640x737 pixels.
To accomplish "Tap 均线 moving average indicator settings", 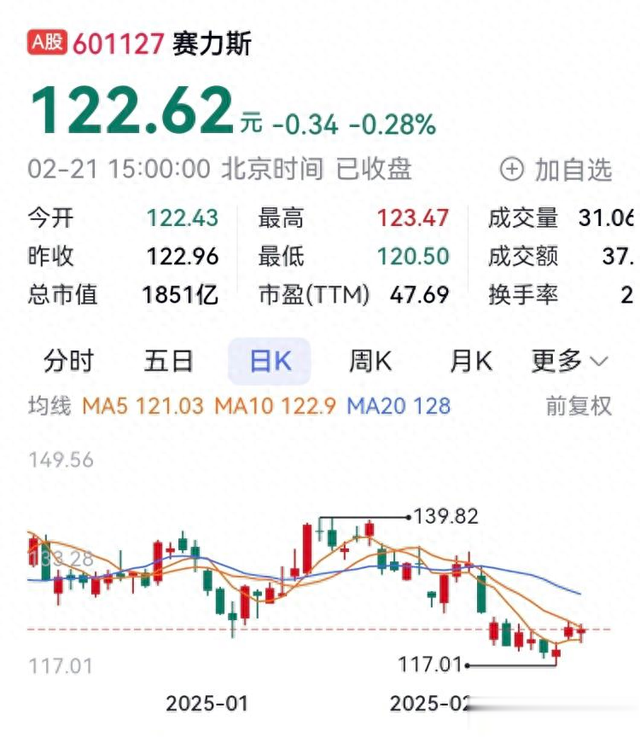I will point(49,406).
